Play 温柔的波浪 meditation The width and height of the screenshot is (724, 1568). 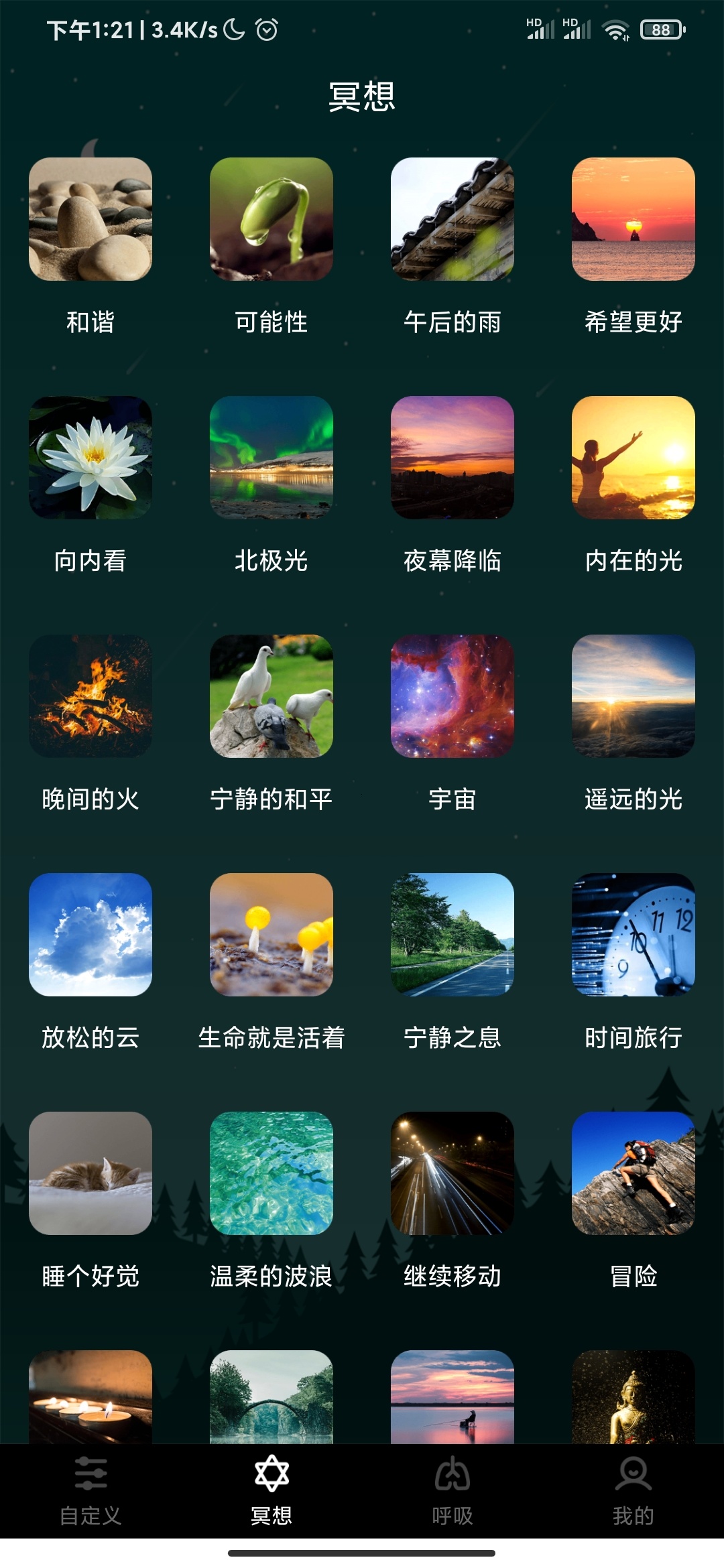pos(271,1173)
